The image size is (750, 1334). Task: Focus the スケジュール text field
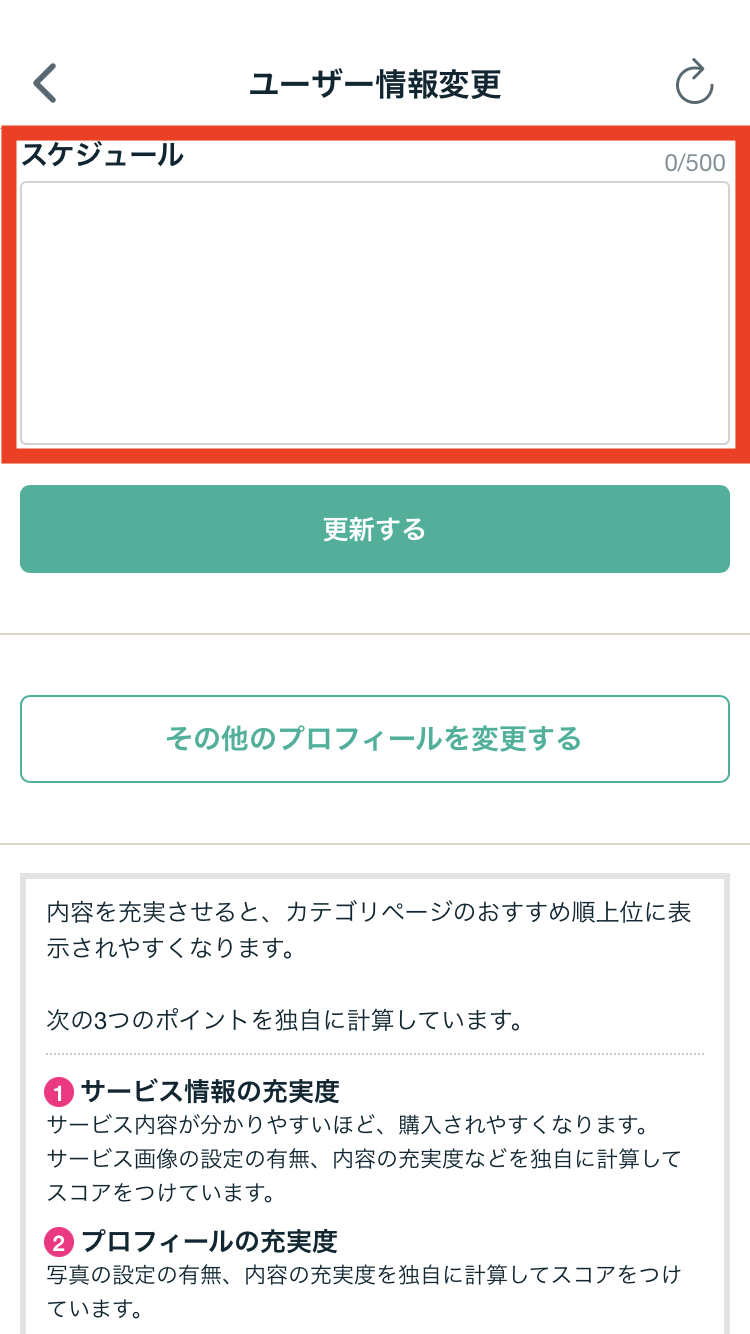point(375,312)
